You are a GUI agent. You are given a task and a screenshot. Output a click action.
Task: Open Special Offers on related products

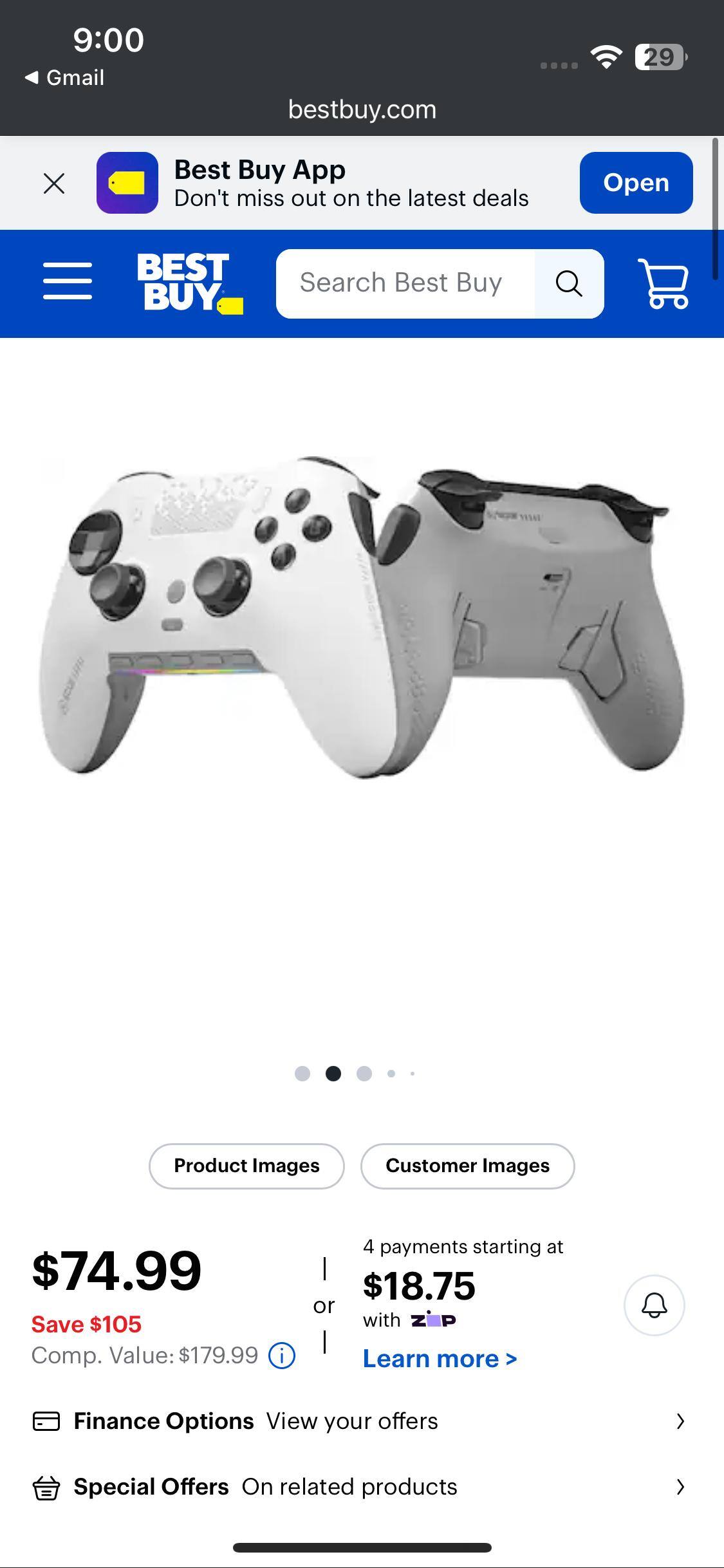(x=360, y=1487)
